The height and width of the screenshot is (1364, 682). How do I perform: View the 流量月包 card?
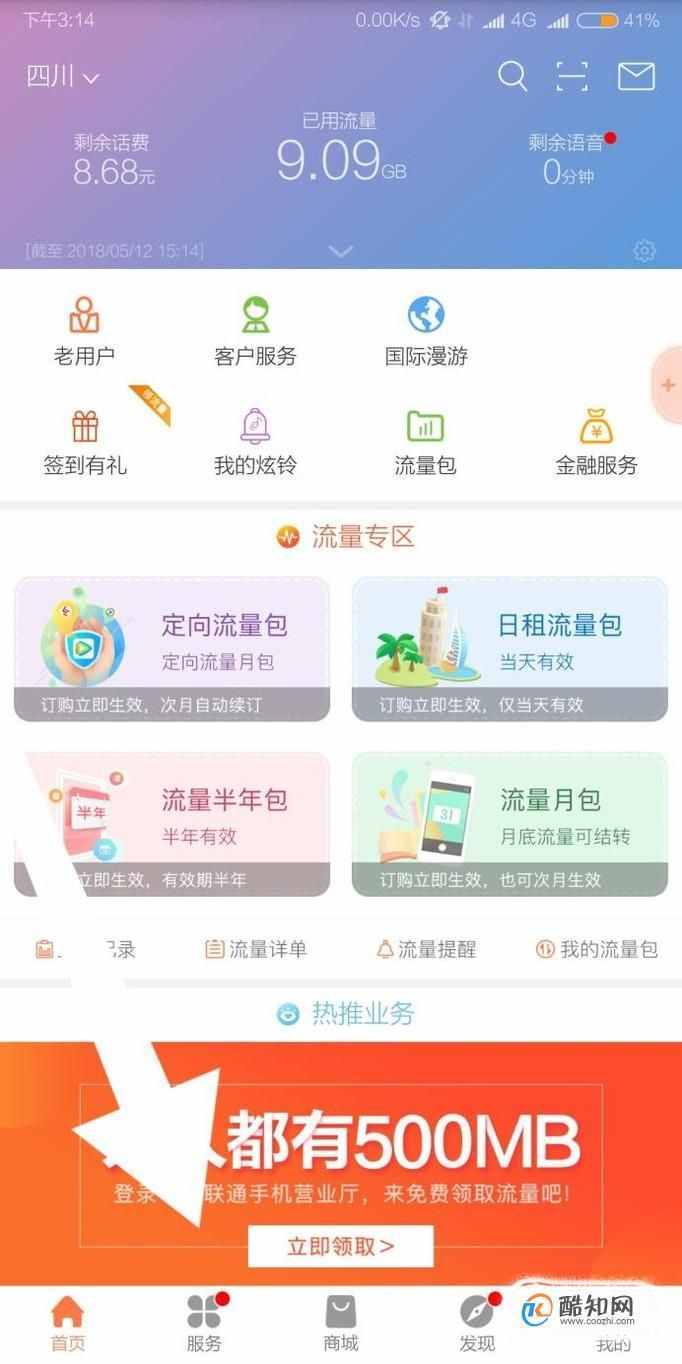(x=509, y=823)
